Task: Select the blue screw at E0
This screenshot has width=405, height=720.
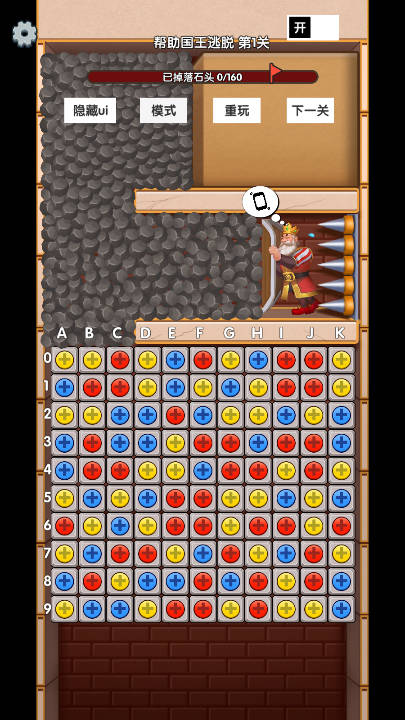Action: 175,360
